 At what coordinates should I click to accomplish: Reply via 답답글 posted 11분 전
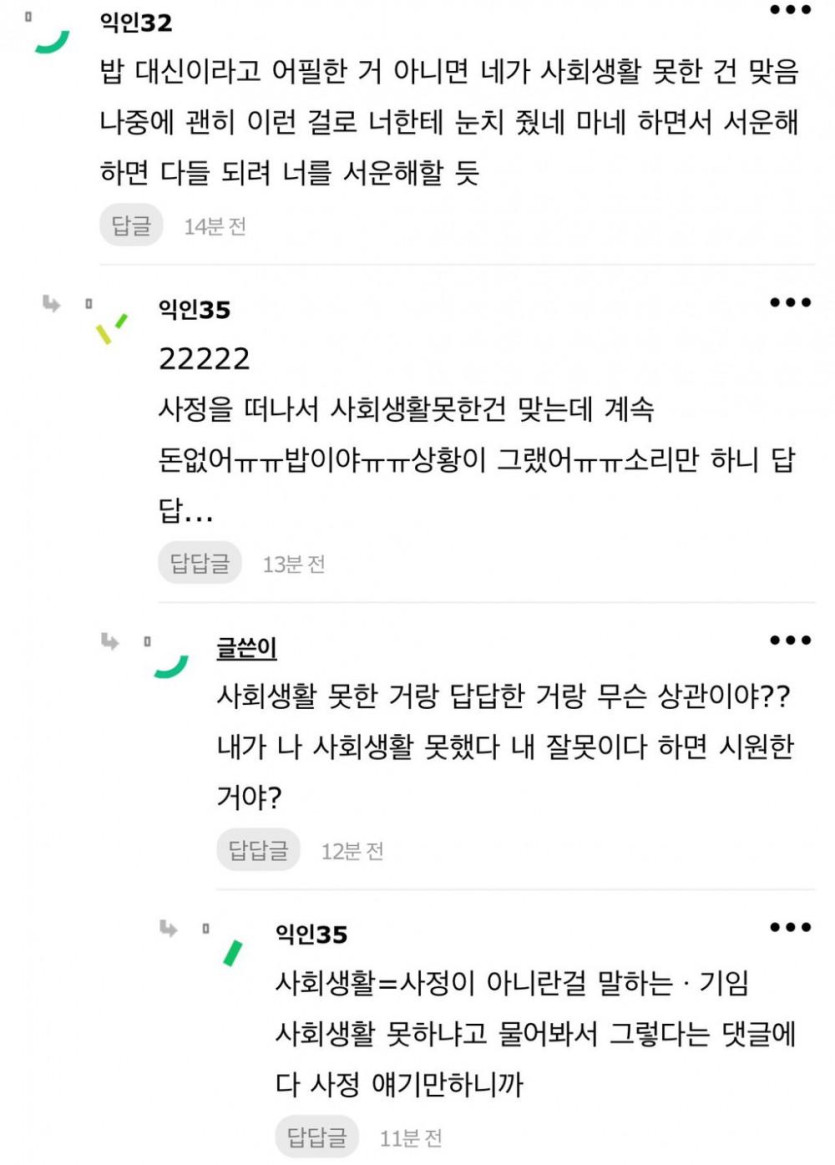click(x=317, y=1137)
